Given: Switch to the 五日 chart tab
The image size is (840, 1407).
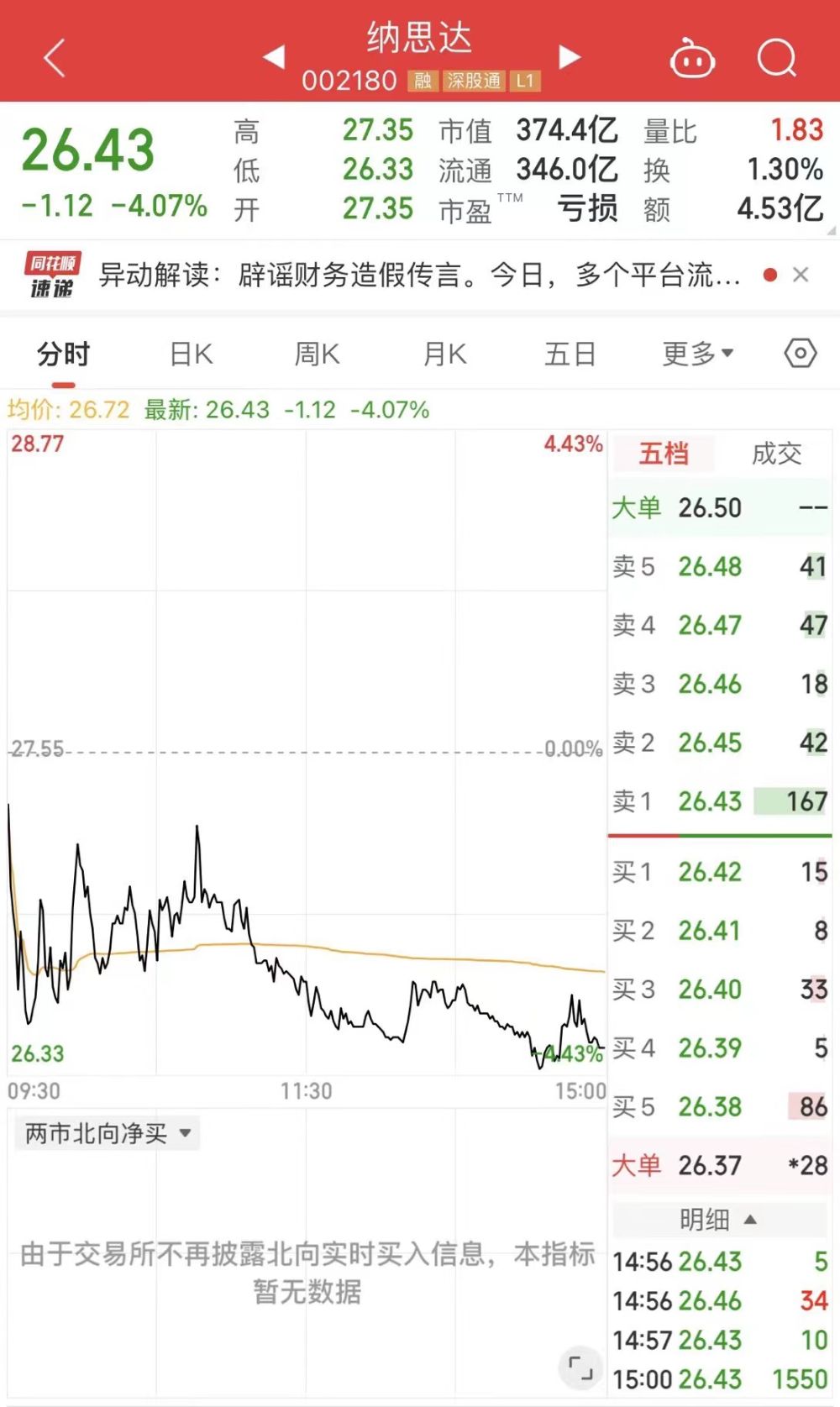Looking at the screenshot, I should (x=570, y=354).
